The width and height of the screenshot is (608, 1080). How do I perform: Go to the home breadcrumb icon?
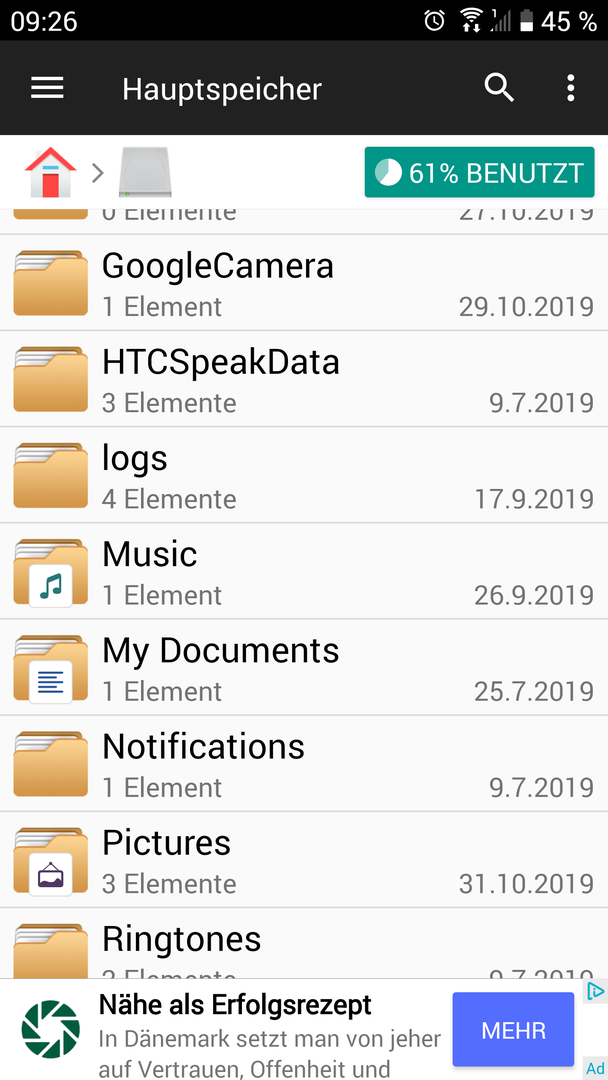point(50,172)
